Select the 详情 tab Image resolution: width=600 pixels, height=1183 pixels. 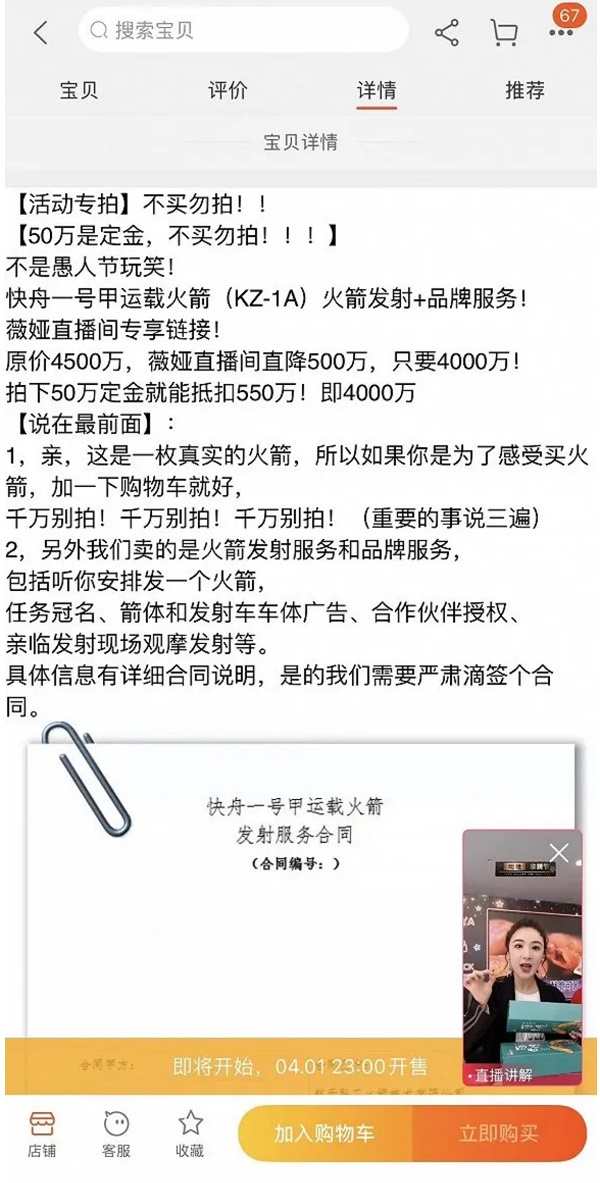pyautogui.click(x=376, y=90)
